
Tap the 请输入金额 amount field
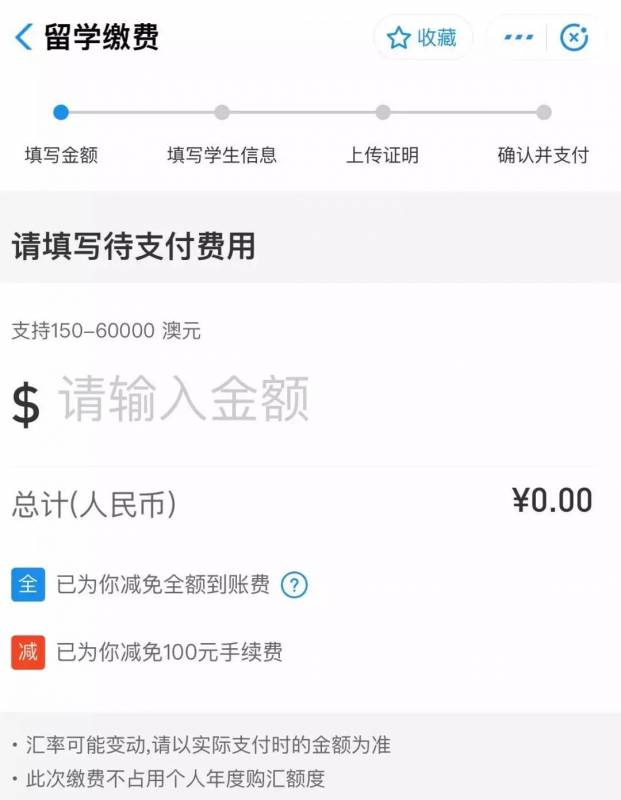[185, 401]
